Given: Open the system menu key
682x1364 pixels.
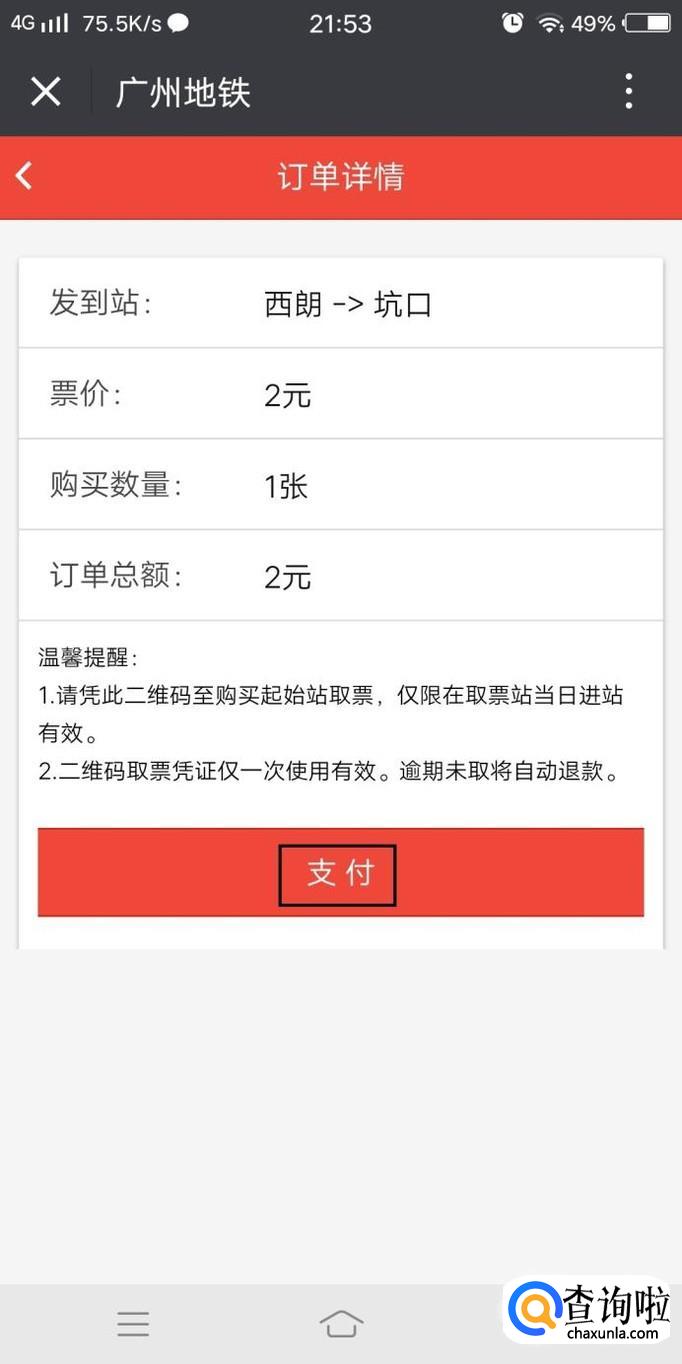Looking at the screenshot, I should click(x=133, y=1324).
